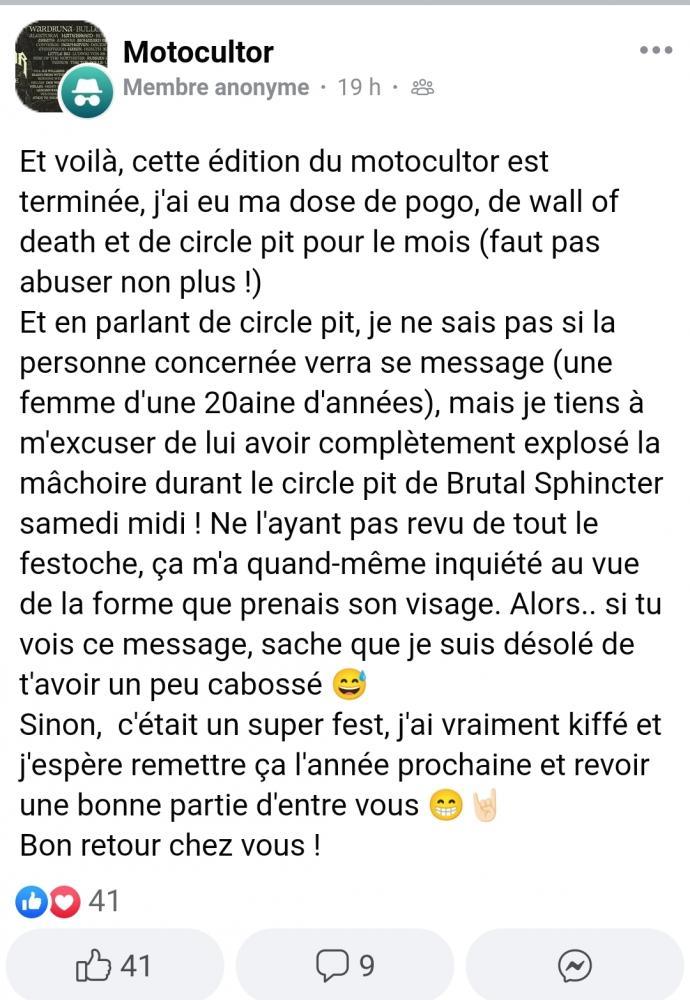Open the post's three-dot options menu

click(x=655, y=50)
